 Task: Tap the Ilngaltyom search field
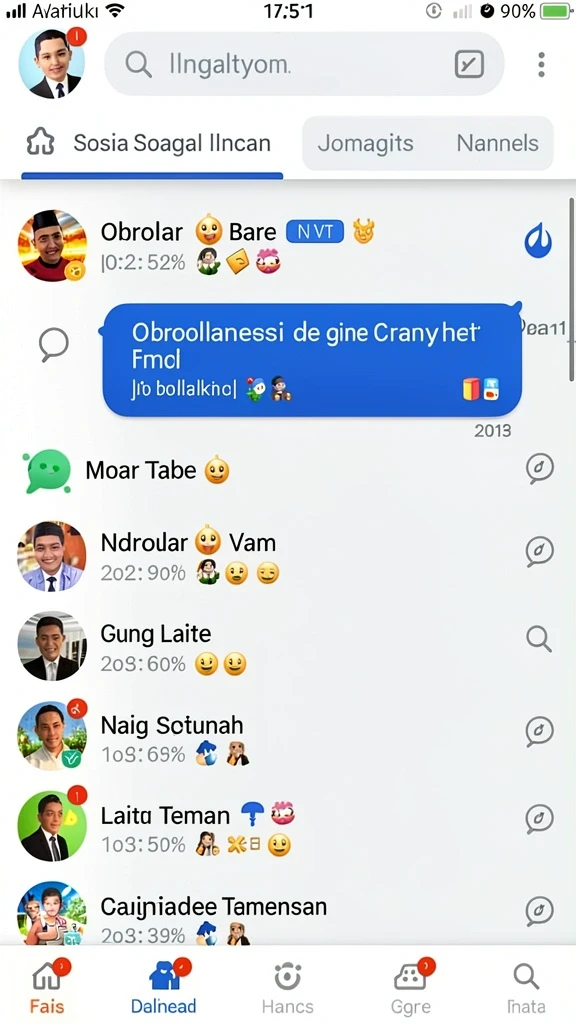coord(304,64)
